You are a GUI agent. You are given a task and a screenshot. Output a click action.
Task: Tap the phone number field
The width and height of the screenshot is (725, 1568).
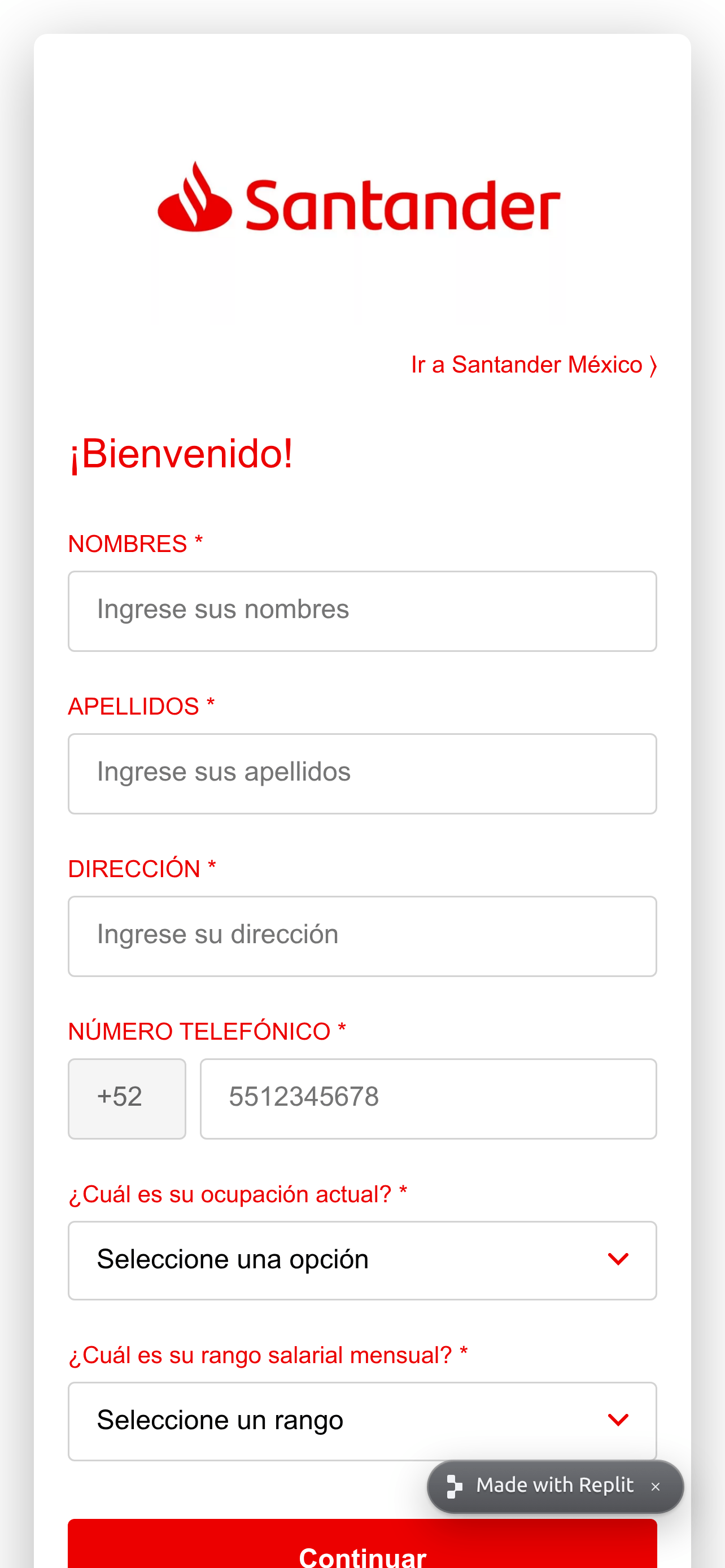428,1098
